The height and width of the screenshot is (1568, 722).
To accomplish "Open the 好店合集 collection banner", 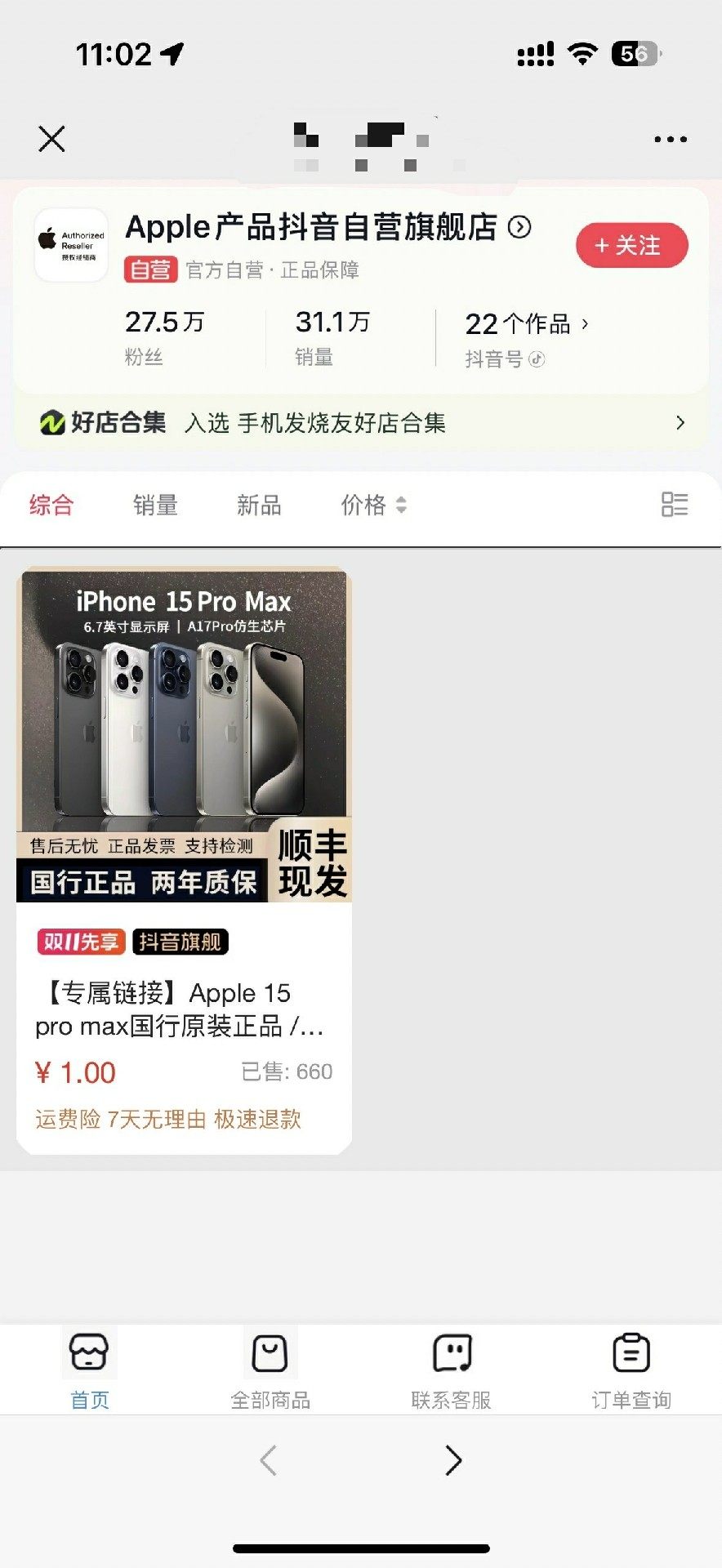I will (x=361, y=422).
